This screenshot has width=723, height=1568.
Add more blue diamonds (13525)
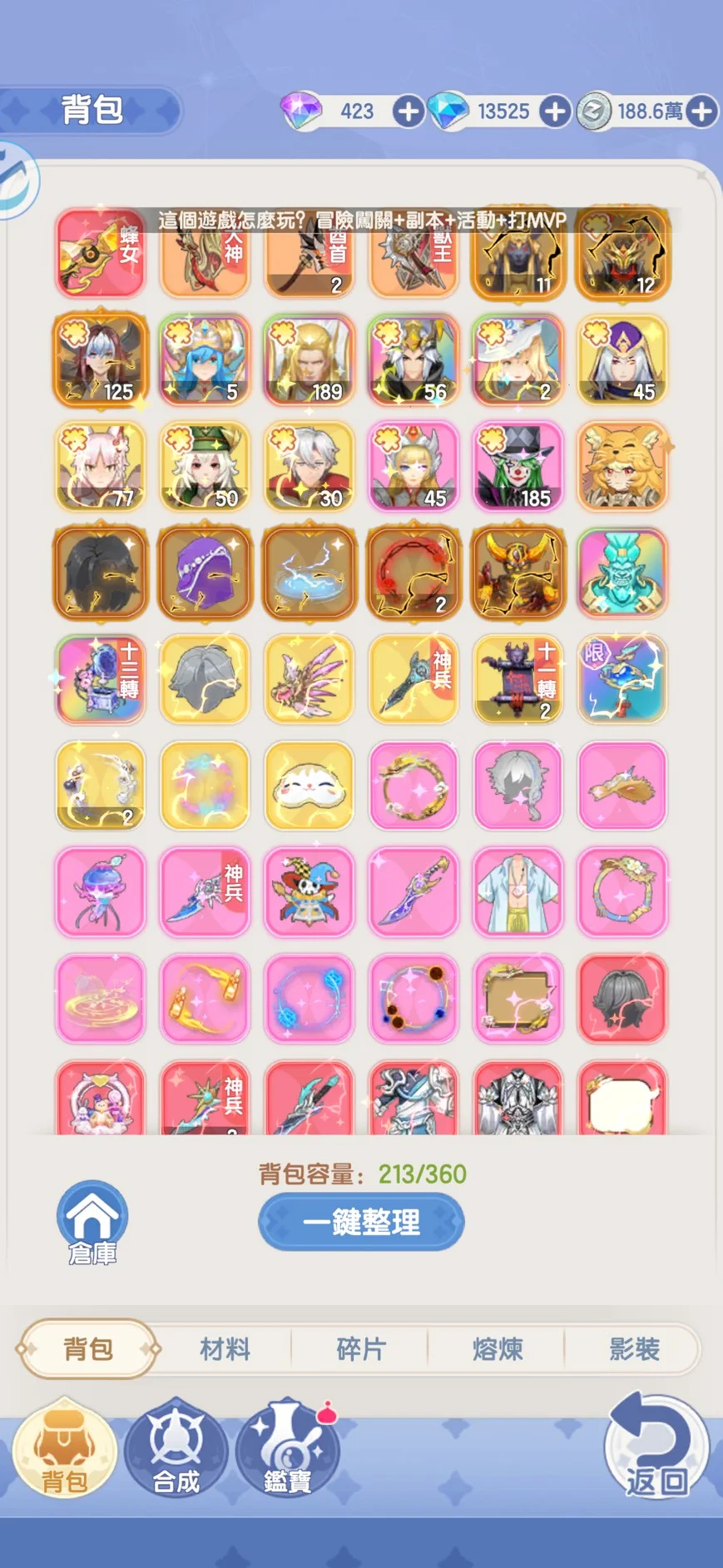555,112
